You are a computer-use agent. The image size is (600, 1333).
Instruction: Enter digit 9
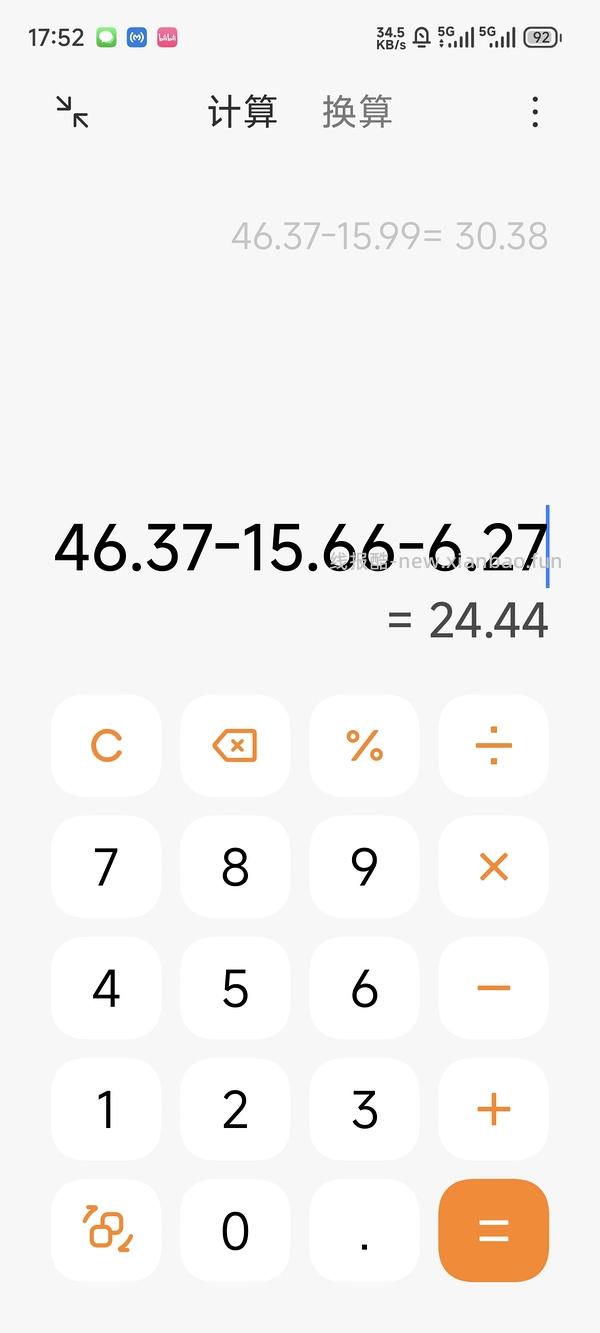click(x=364, y=867)
